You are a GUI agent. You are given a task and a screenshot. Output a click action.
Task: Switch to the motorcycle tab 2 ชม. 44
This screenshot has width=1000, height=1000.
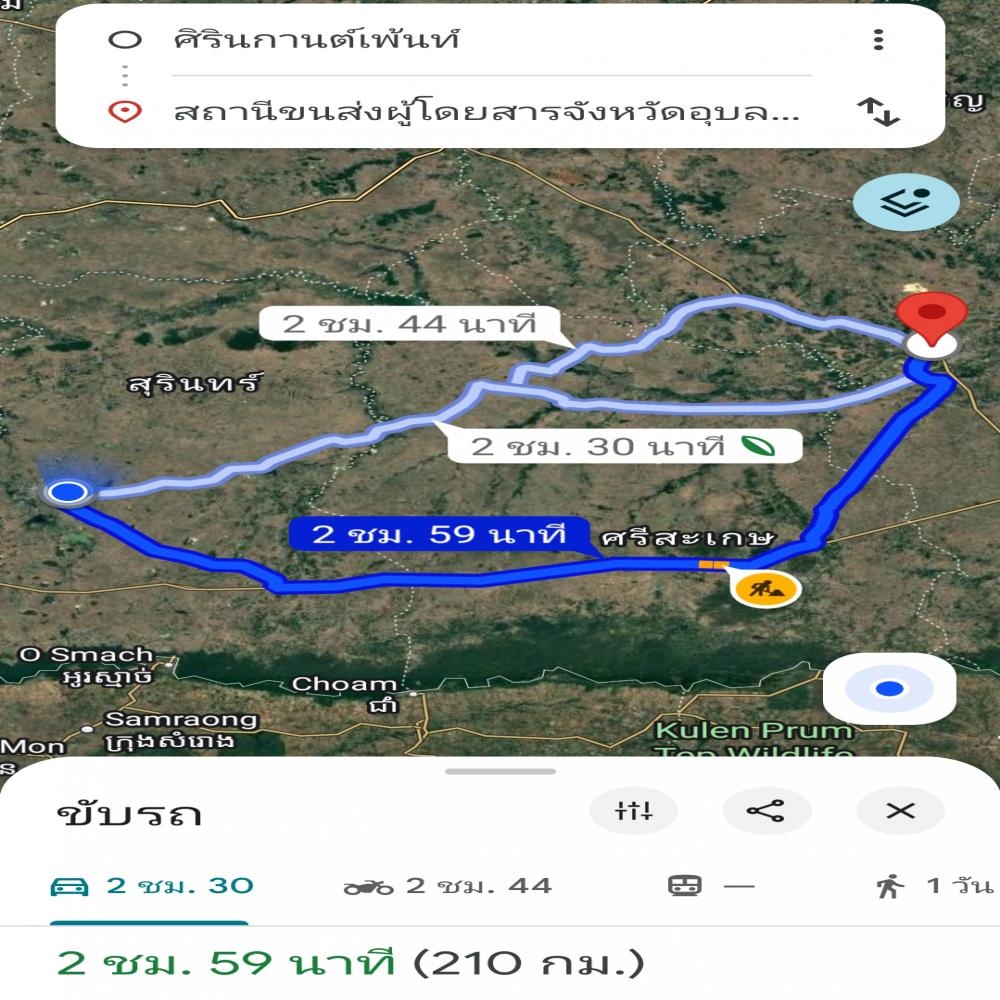click(x=447, y=886)
